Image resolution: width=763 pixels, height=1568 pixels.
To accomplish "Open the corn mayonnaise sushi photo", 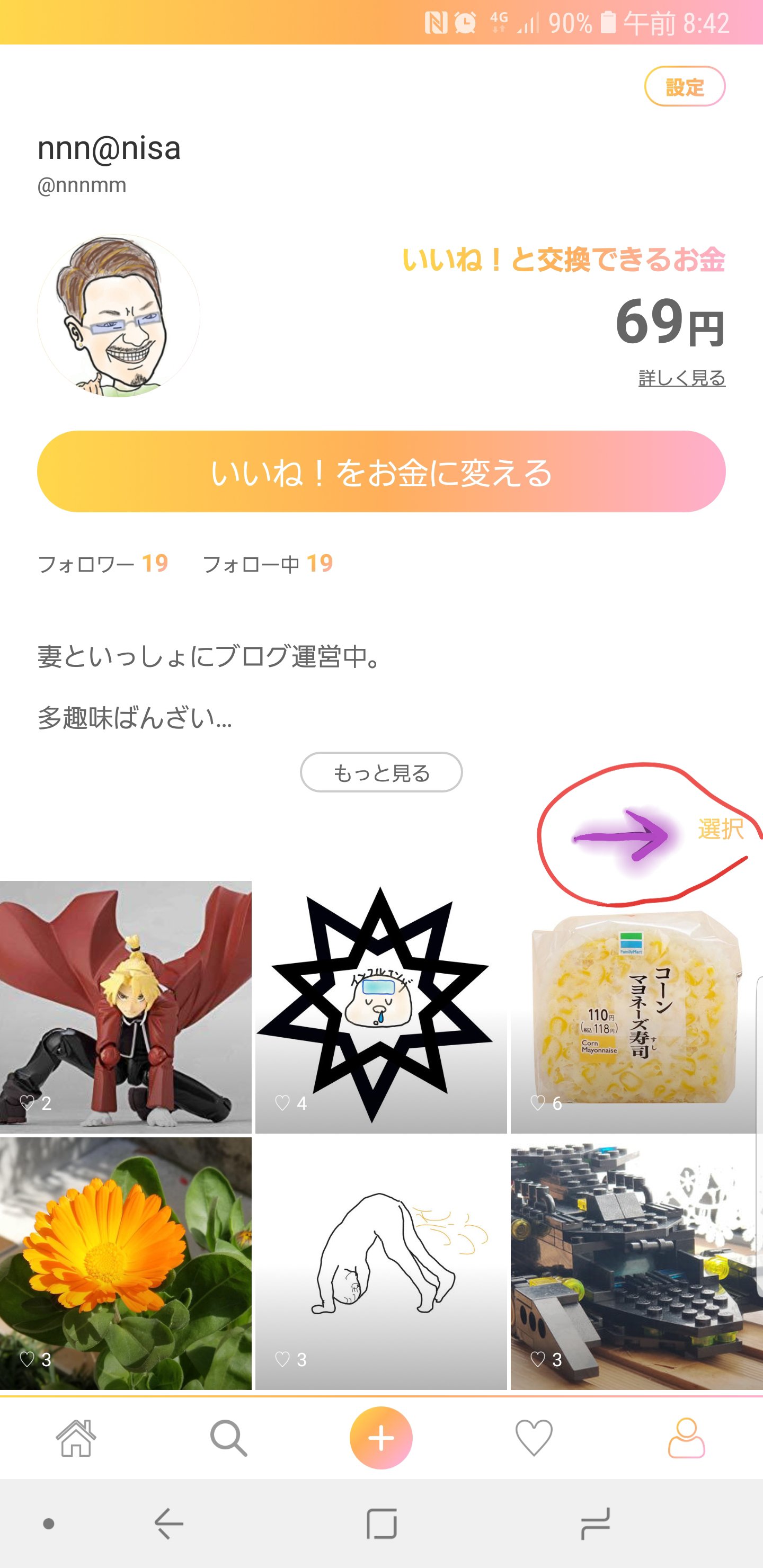I will click(636, 1007).
